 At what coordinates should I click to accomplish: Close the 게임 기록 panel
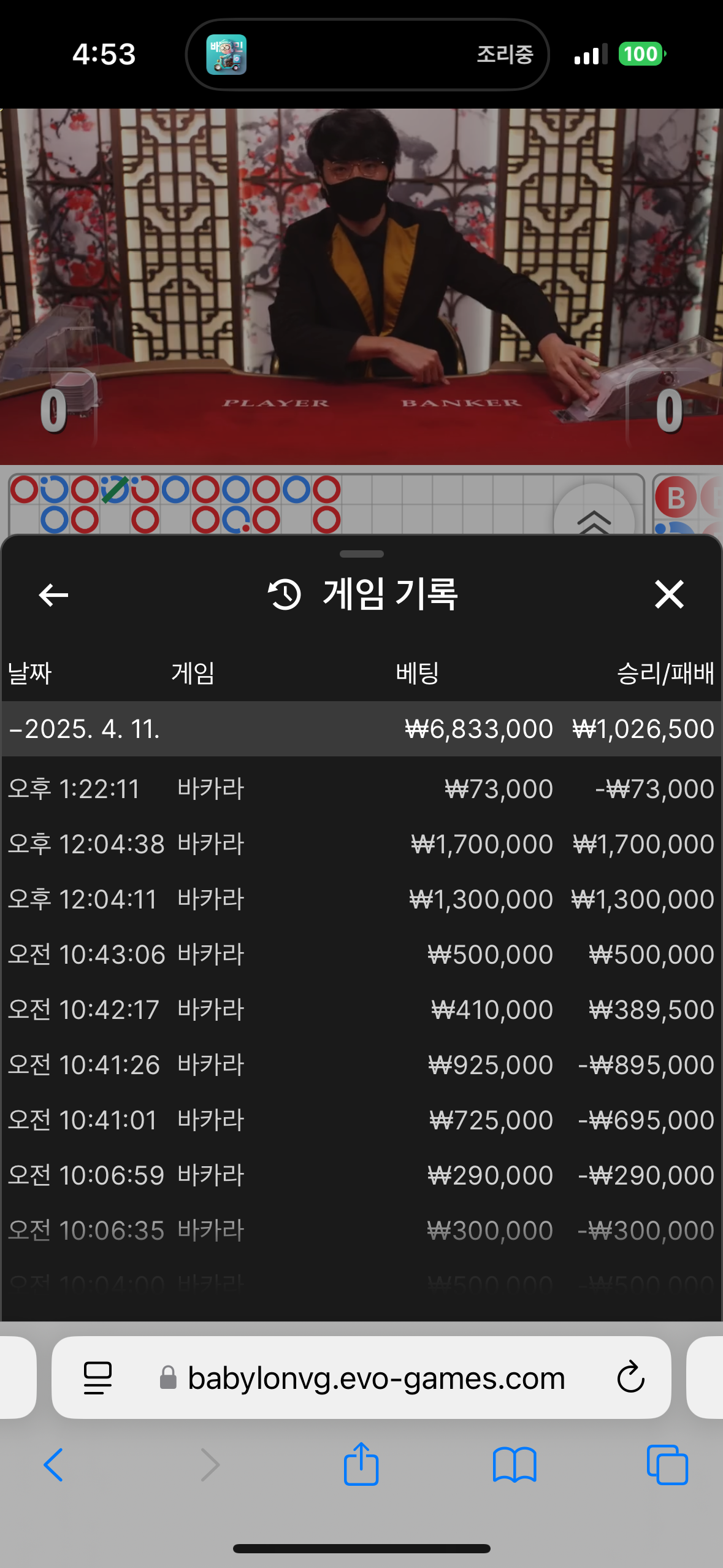click(669, 594)
